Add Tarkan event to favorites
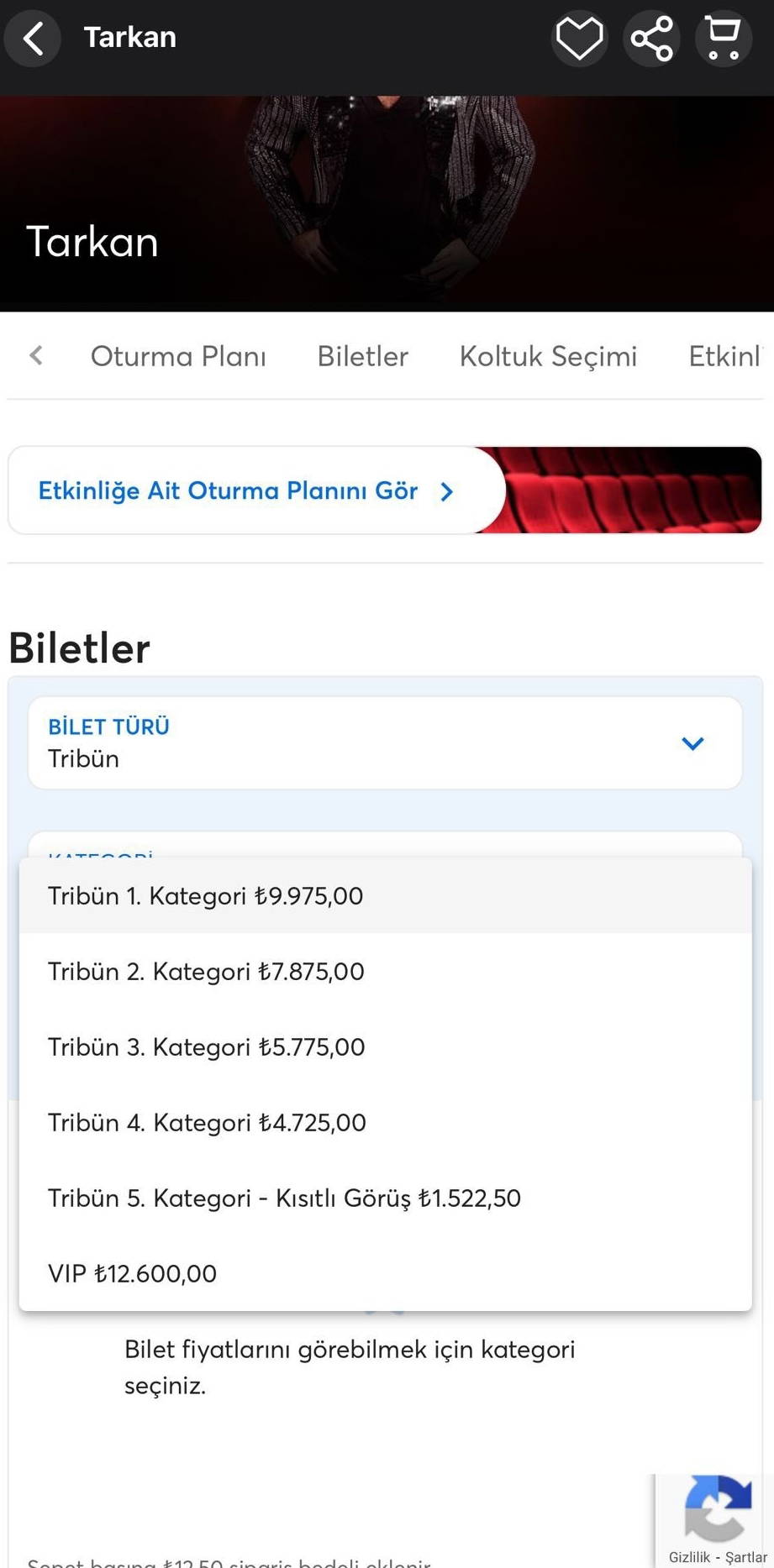 coord(579,39)
